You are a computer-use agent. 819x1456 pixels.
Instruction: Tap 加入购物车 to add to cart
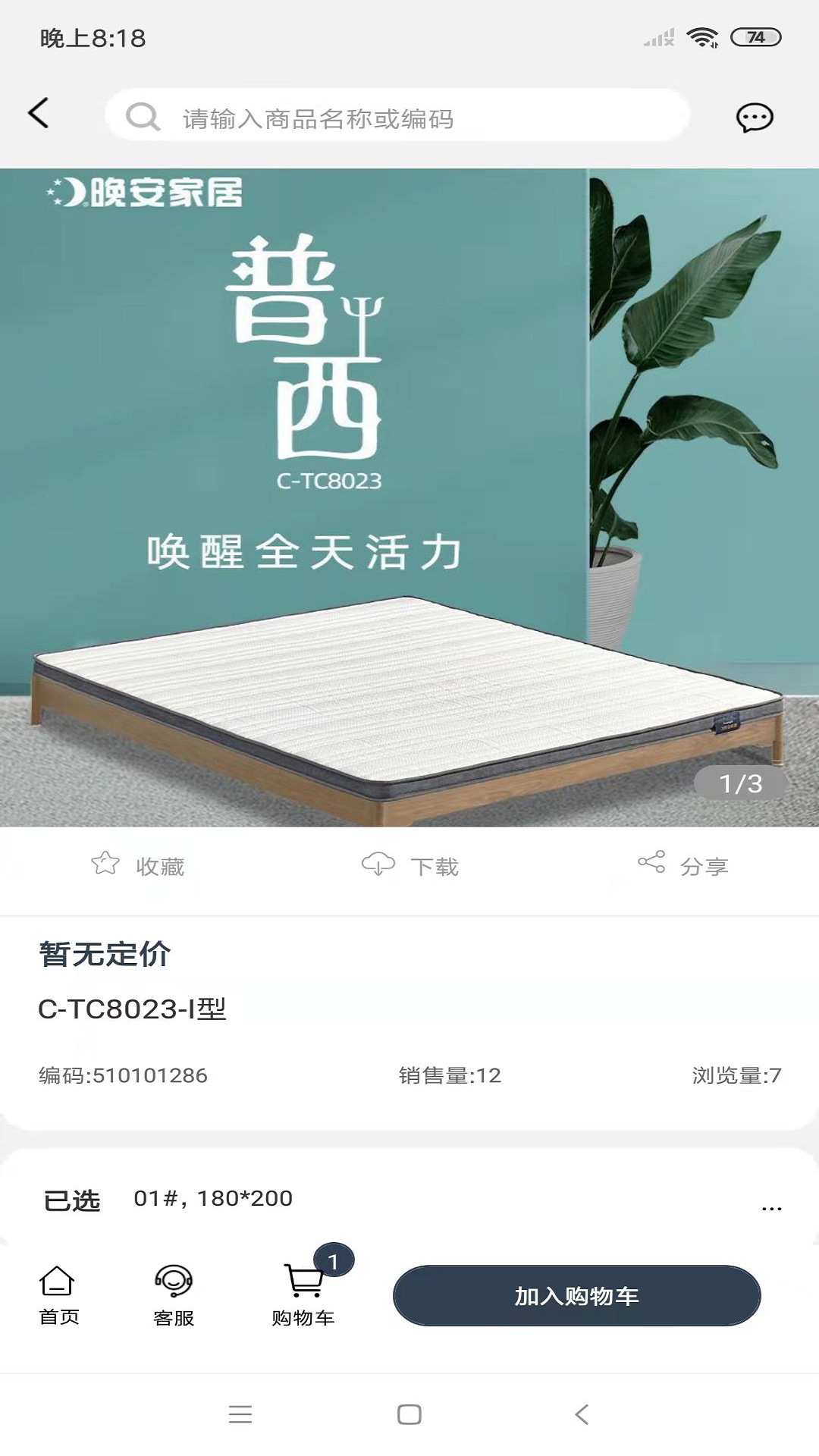[576, 1295]
